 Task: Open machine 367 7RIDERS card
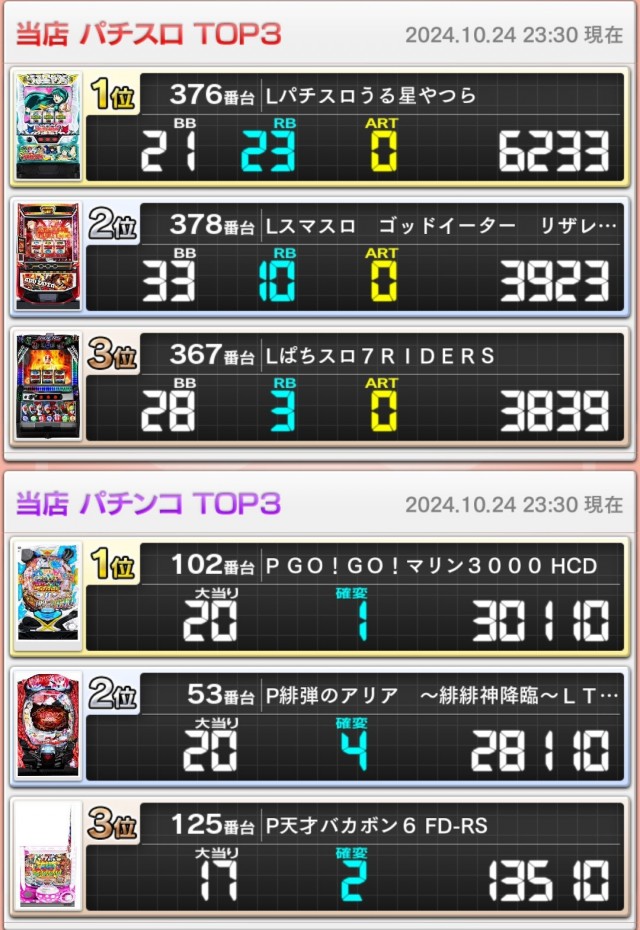click(320, 387)
